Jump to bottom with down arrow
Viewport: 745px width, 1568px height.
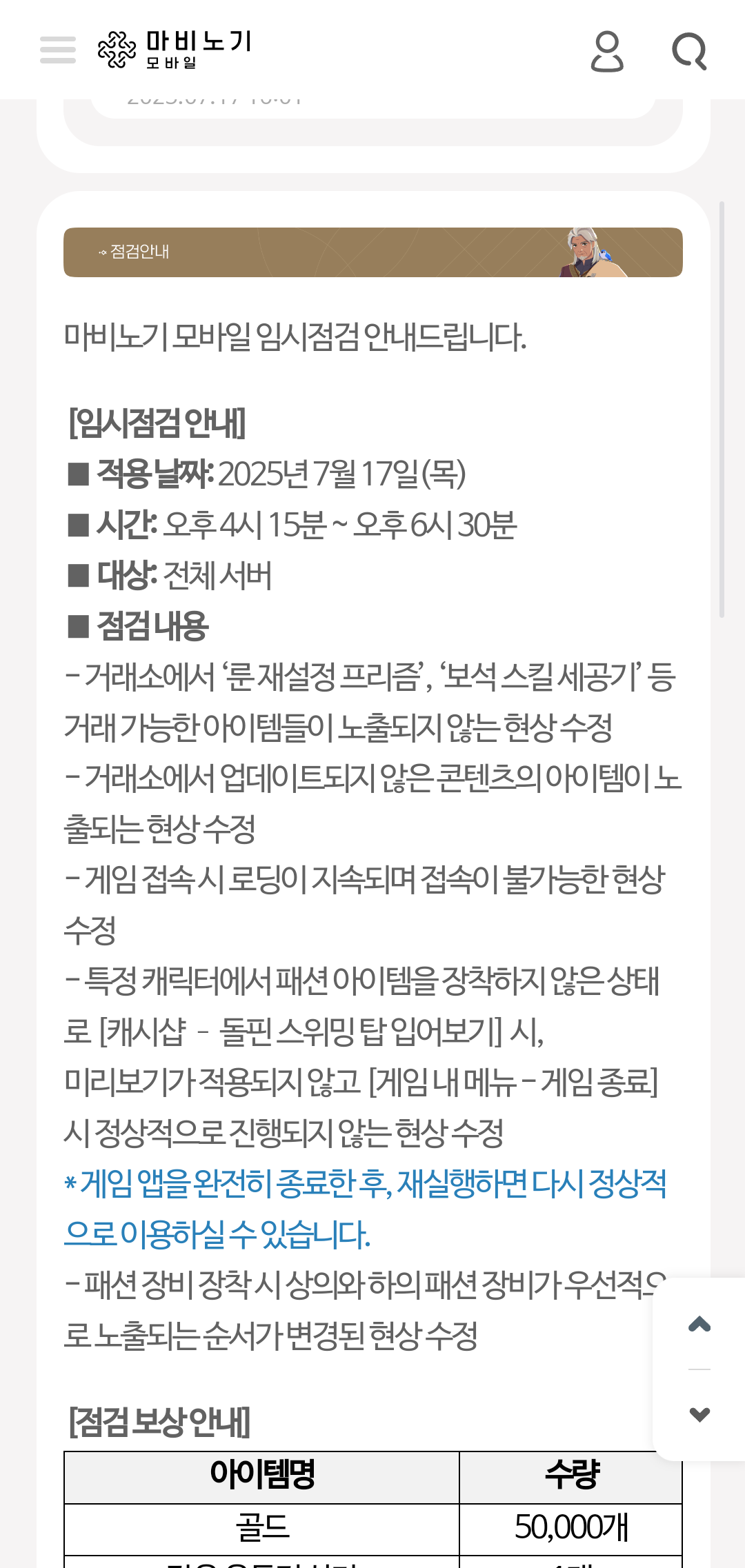coord(699,1414)
